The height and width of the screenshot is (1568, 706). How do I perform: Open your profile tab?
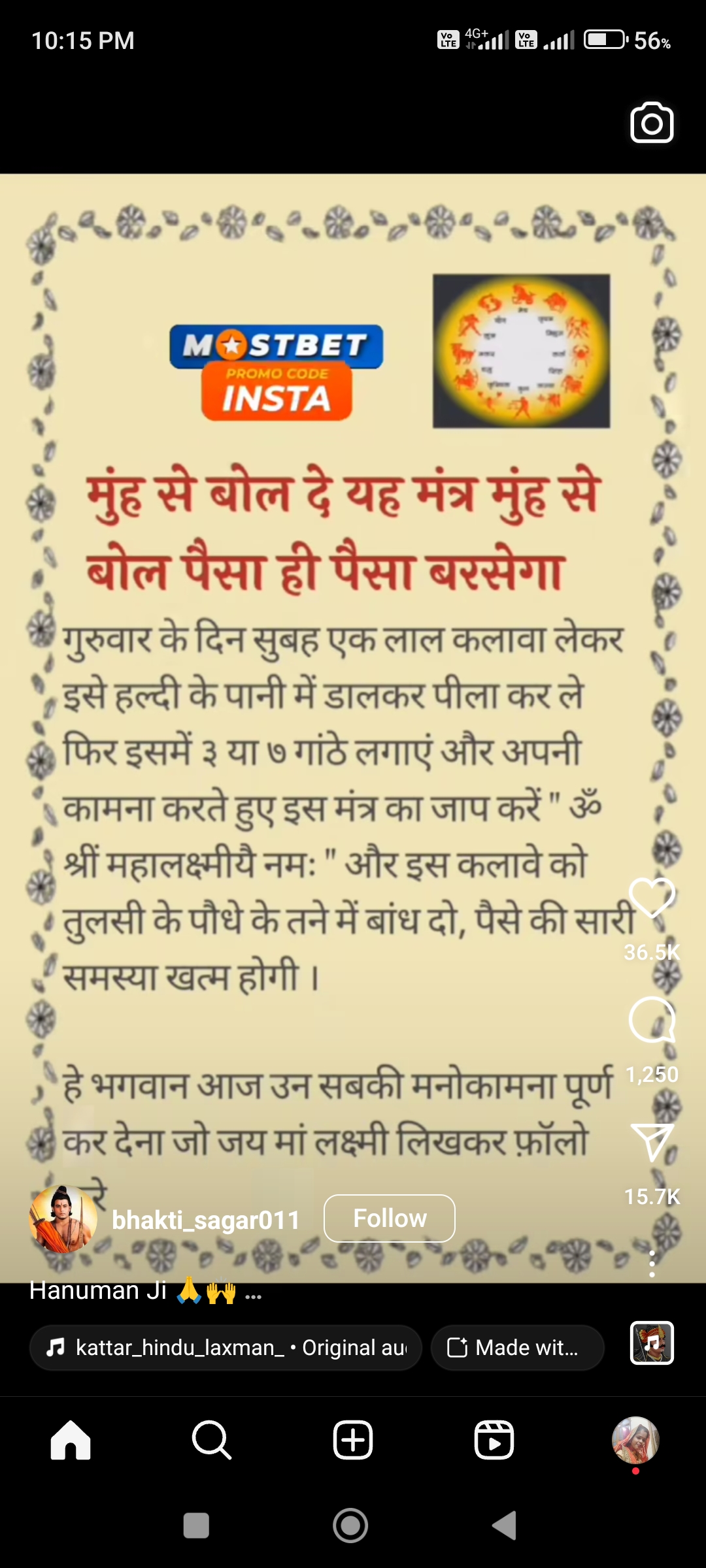(635, 1440)
